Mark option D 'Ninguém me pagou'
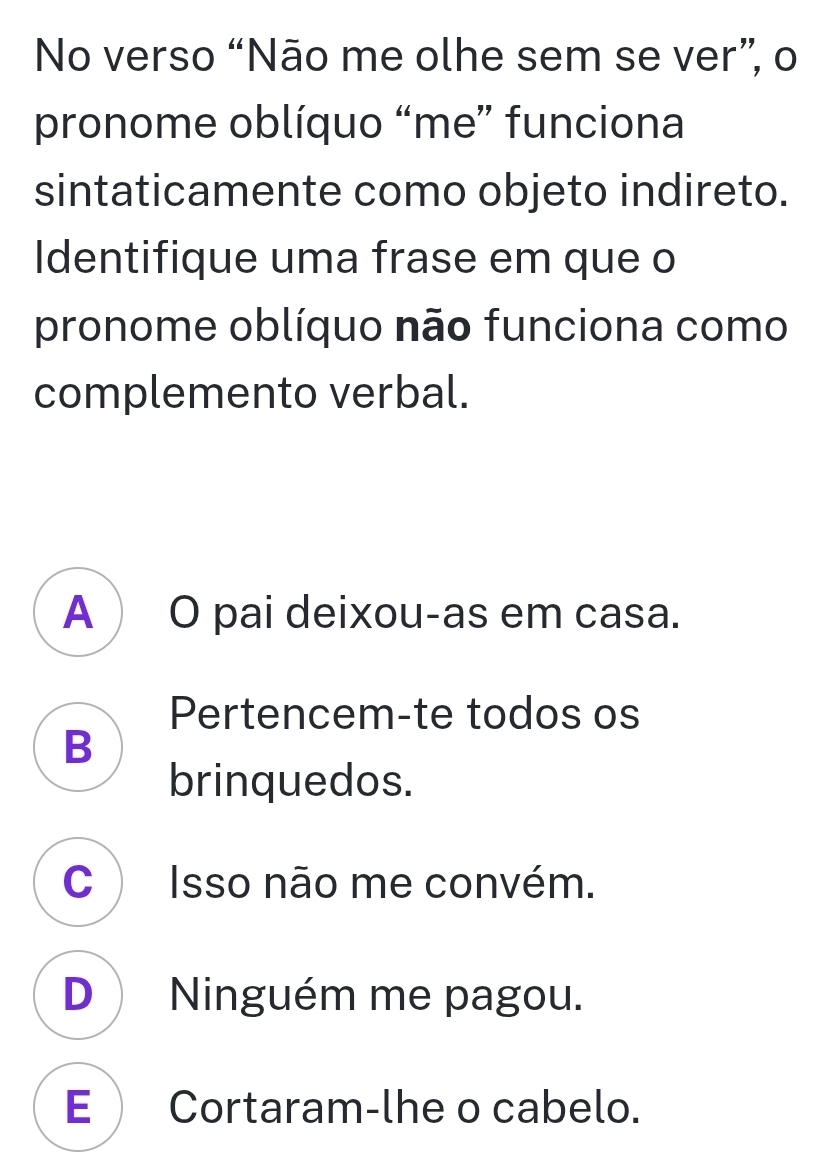This screenshot has height=1166, width=826. (78, 994)
